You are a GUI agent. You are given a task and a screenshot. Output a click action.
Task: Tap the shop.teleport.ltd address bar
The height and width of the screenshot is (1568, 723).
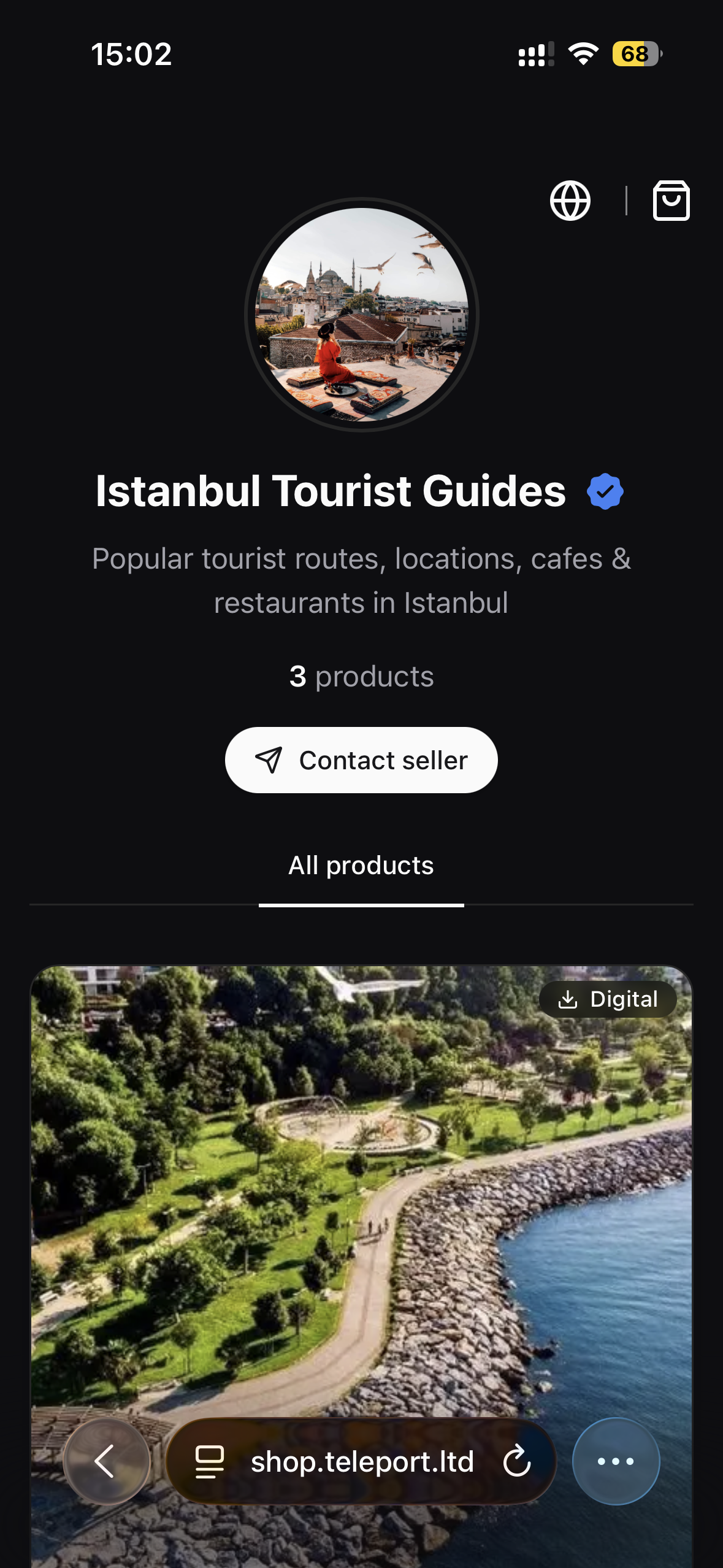click(362, 1461)
